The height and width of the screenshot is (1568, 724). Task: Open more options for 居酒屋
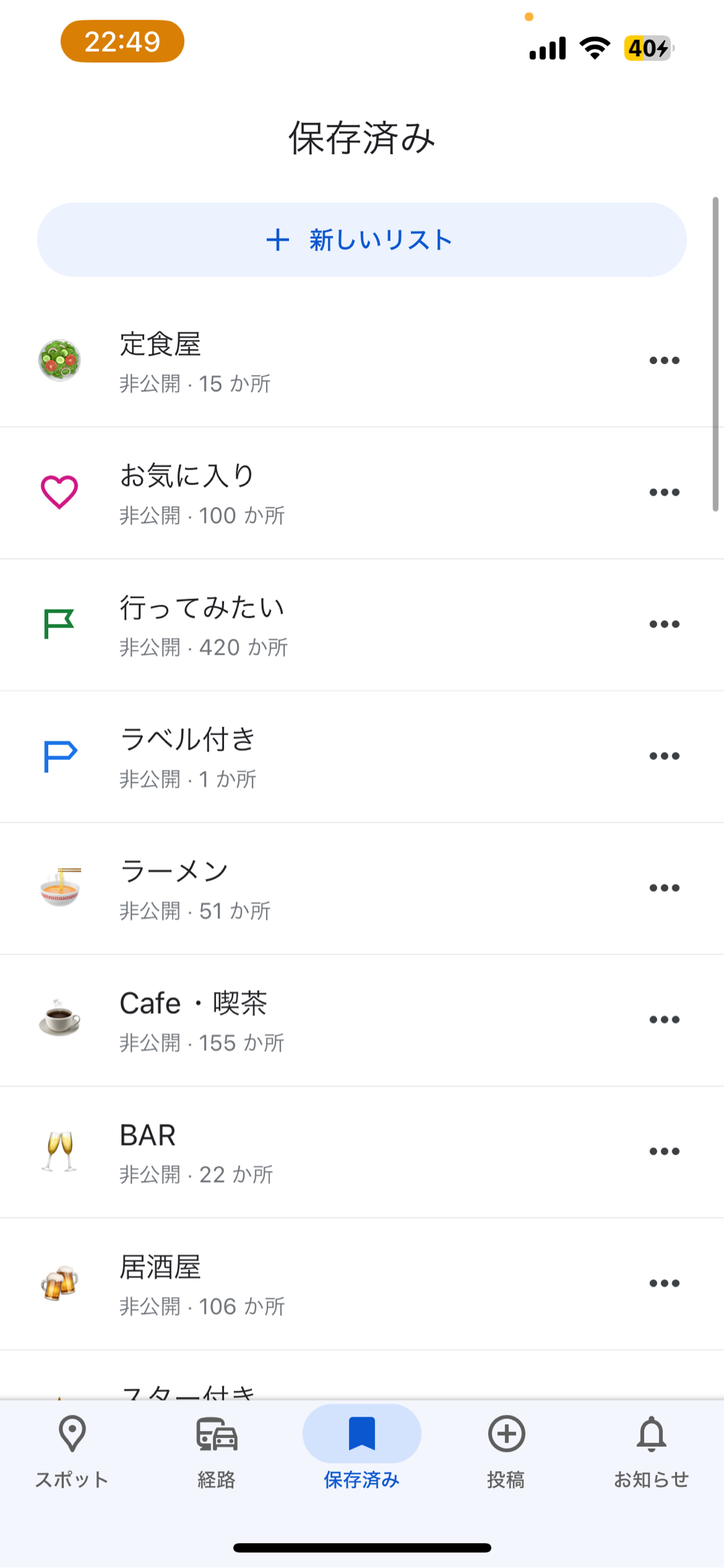click(664, 1283)
